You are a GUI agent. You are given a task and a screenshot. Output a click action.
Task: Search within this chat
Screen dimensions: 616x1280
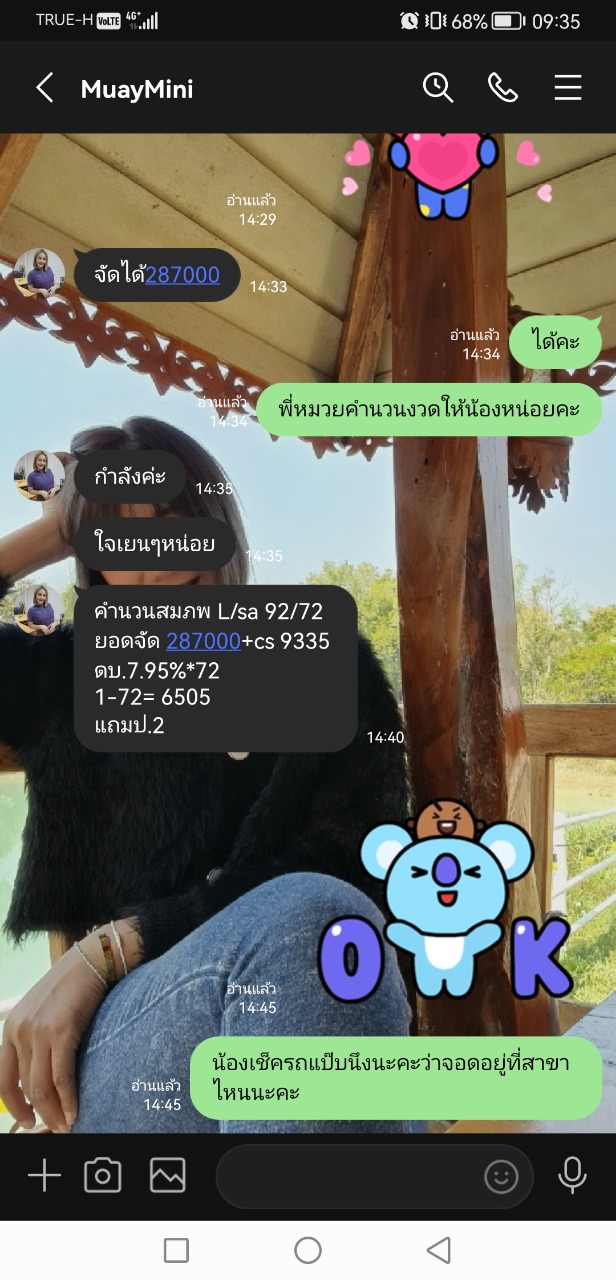438,88
